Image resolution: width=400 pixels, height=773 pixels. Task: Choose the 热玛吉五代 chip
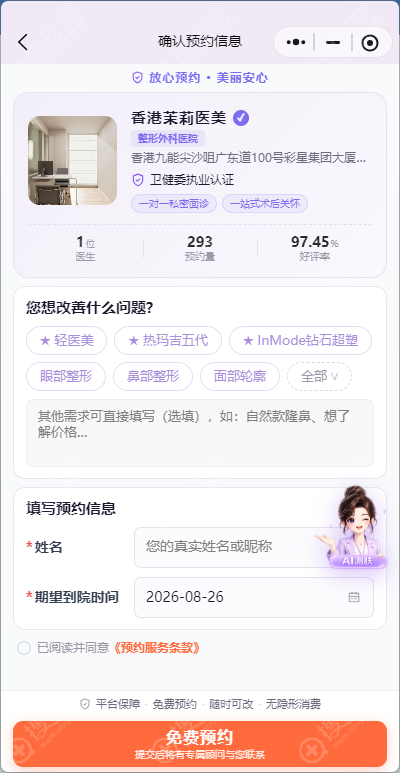coord(168,340)
